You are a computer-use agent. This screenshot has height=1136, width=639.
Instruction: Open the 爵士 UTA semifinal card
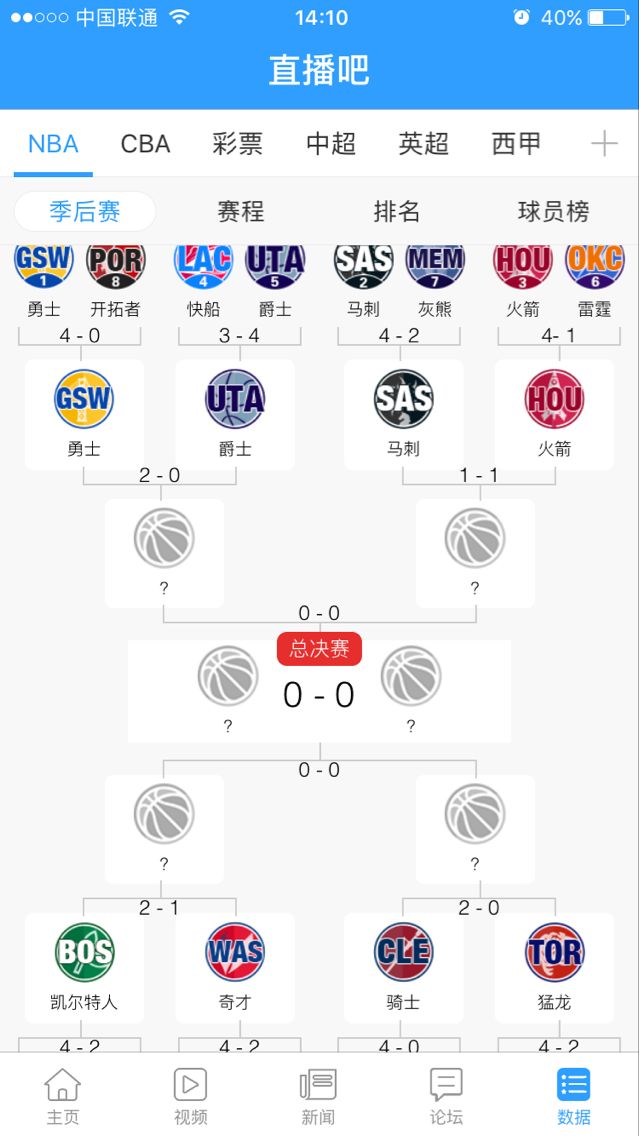[x=235, y=414]
